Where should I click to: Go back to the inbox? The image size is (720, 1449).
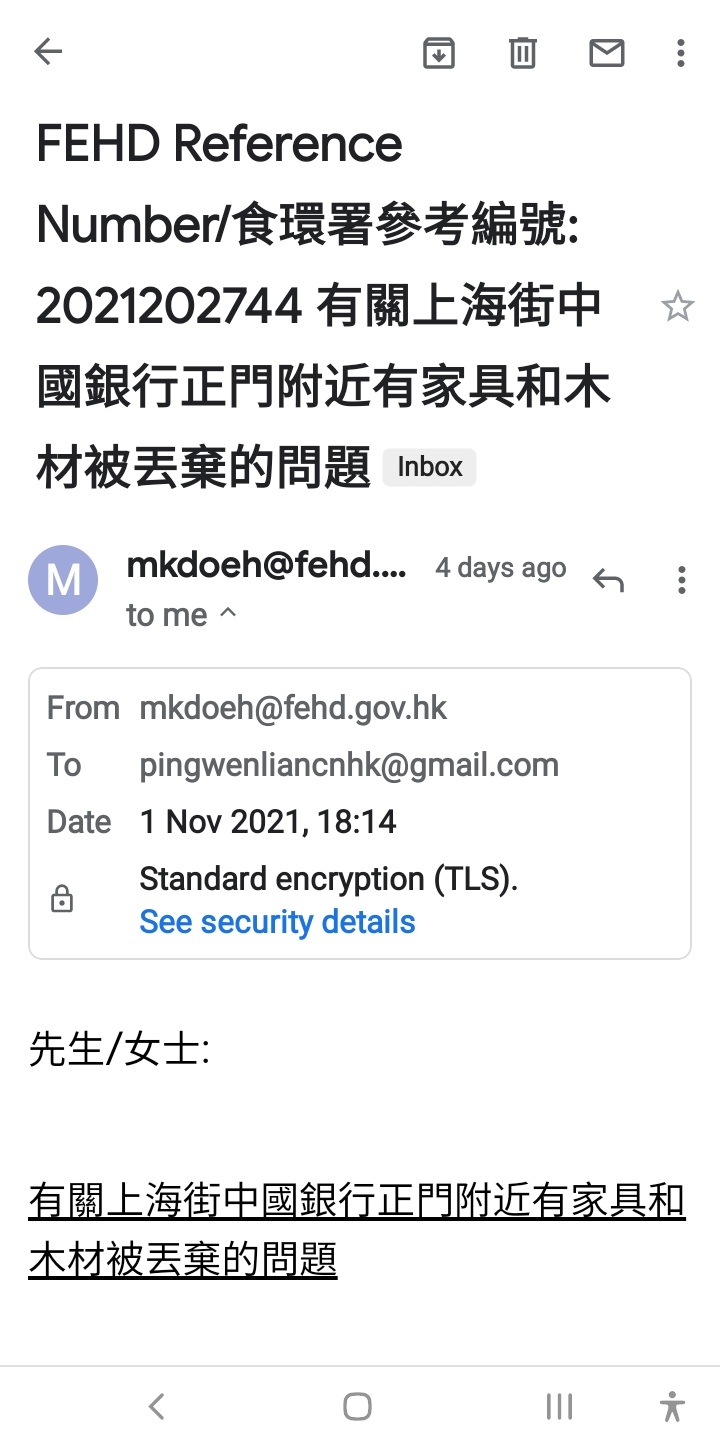[x=48, y=52]
